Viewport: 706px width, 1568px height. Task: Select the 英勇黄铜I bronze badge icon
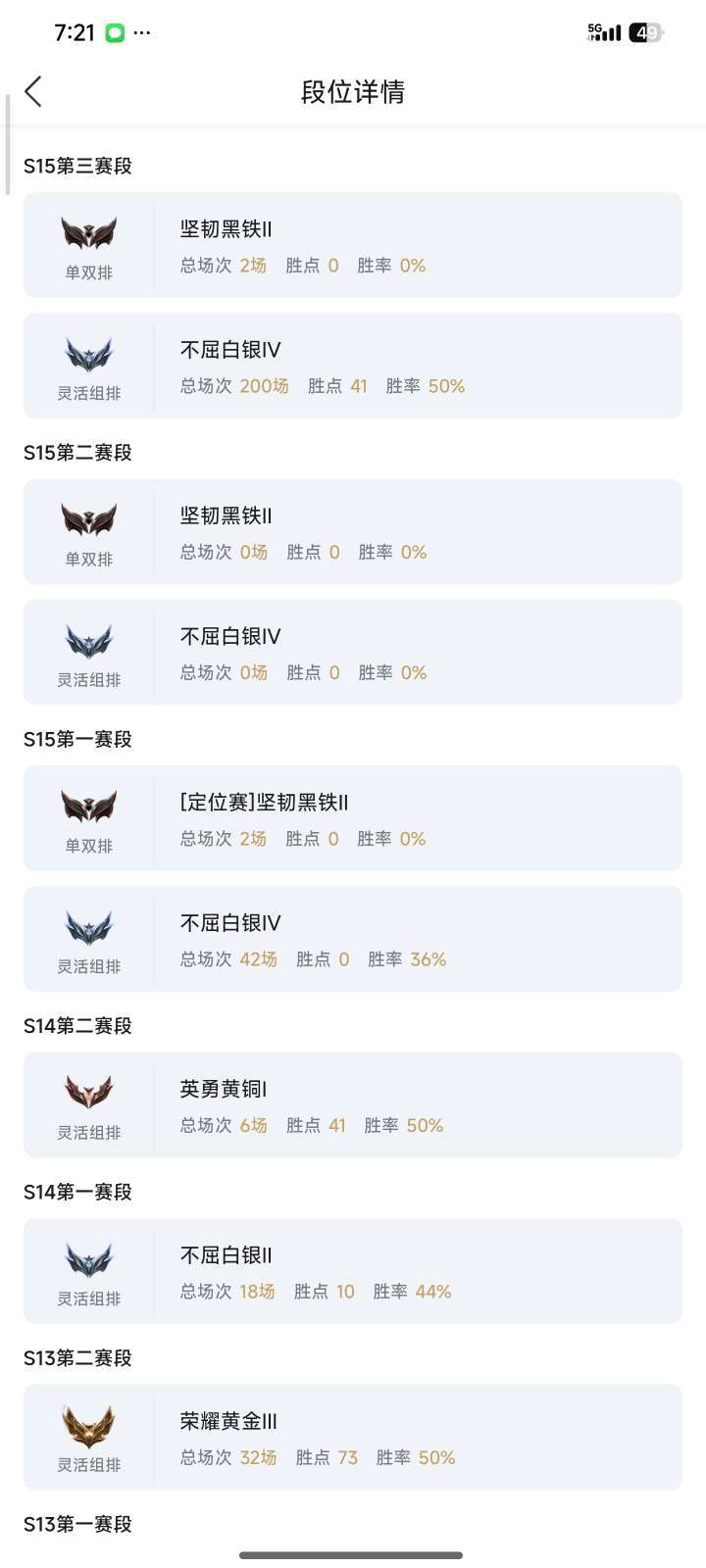[89, 1092]
